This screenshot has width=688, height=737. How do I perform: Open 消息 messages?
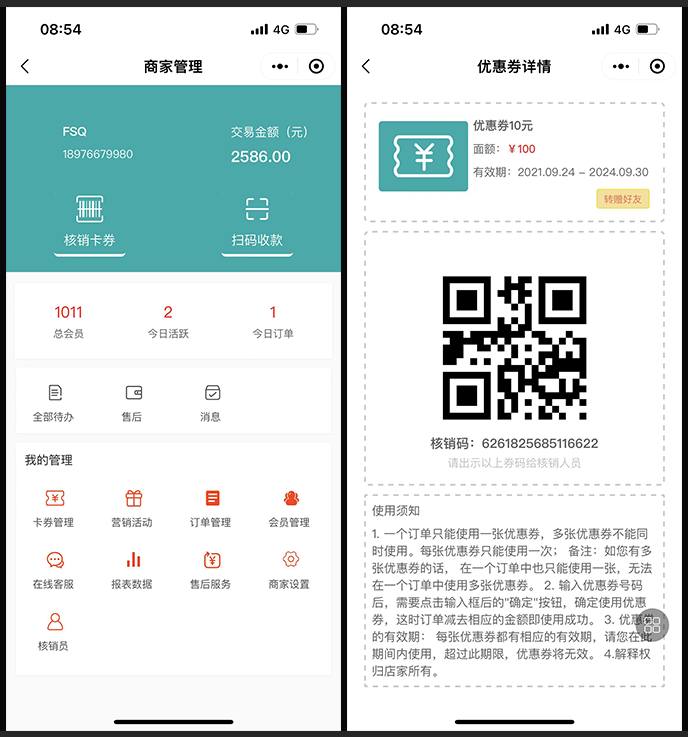click(x=211, y=402)
